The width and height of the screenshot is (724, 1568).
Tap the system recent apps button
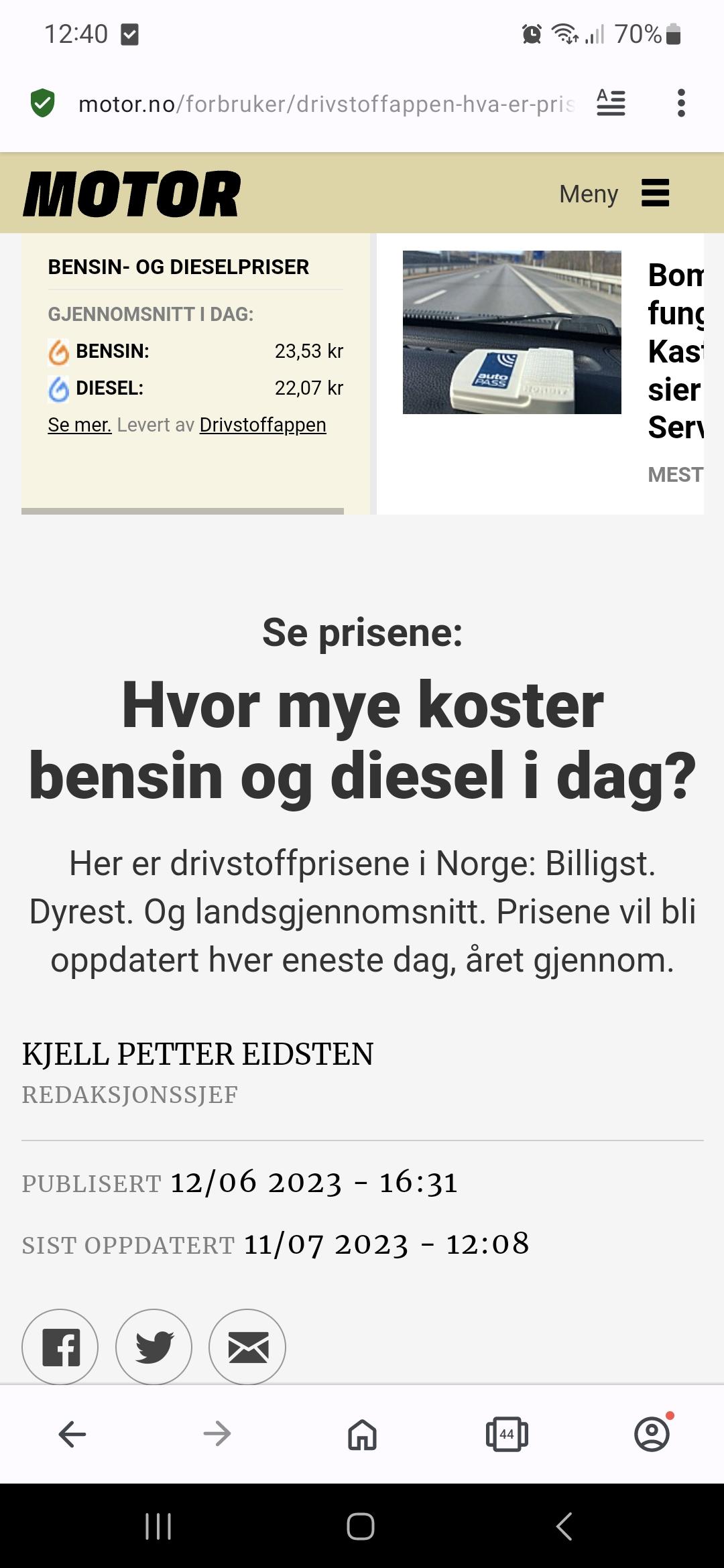(158, 1526)
